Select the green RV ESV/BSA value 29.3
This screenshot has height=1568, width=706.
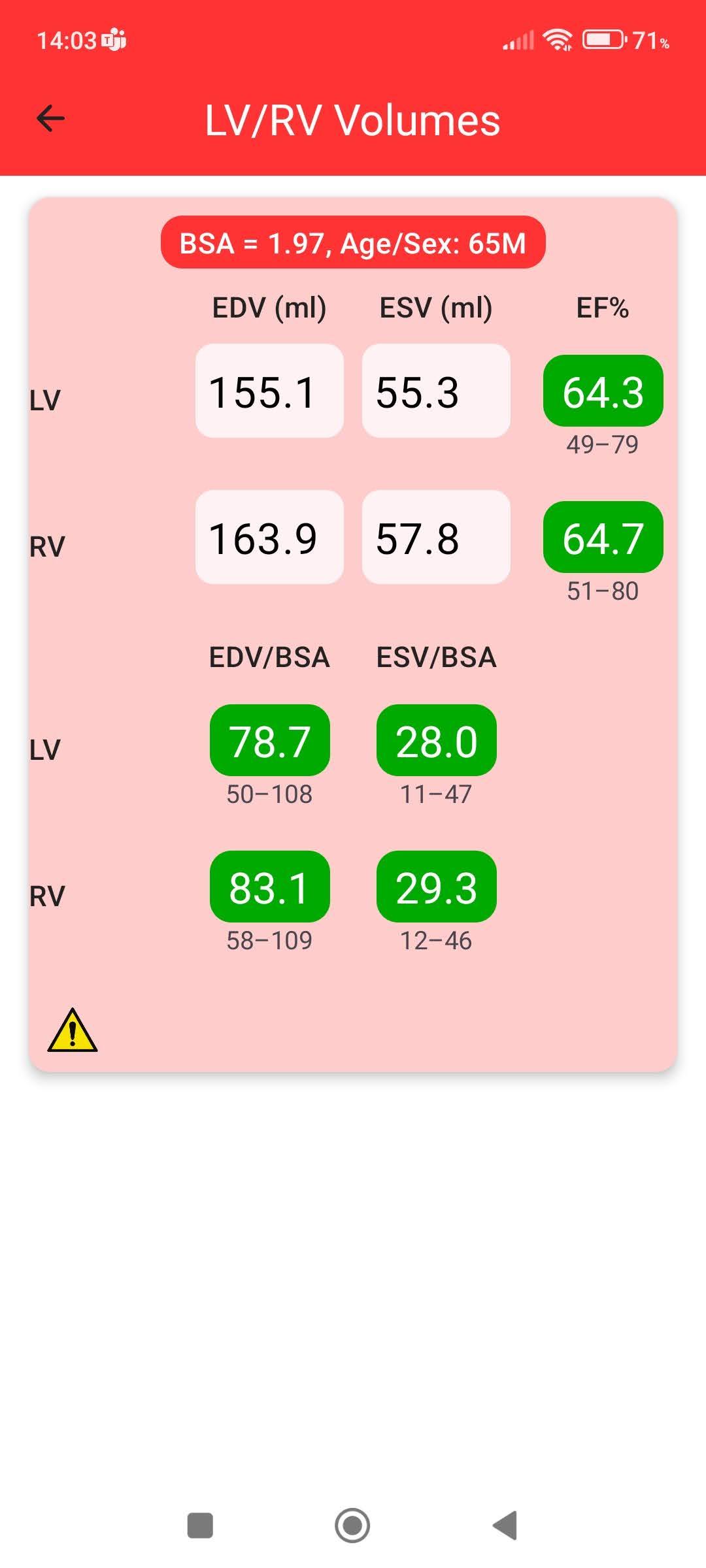[435, 887]
